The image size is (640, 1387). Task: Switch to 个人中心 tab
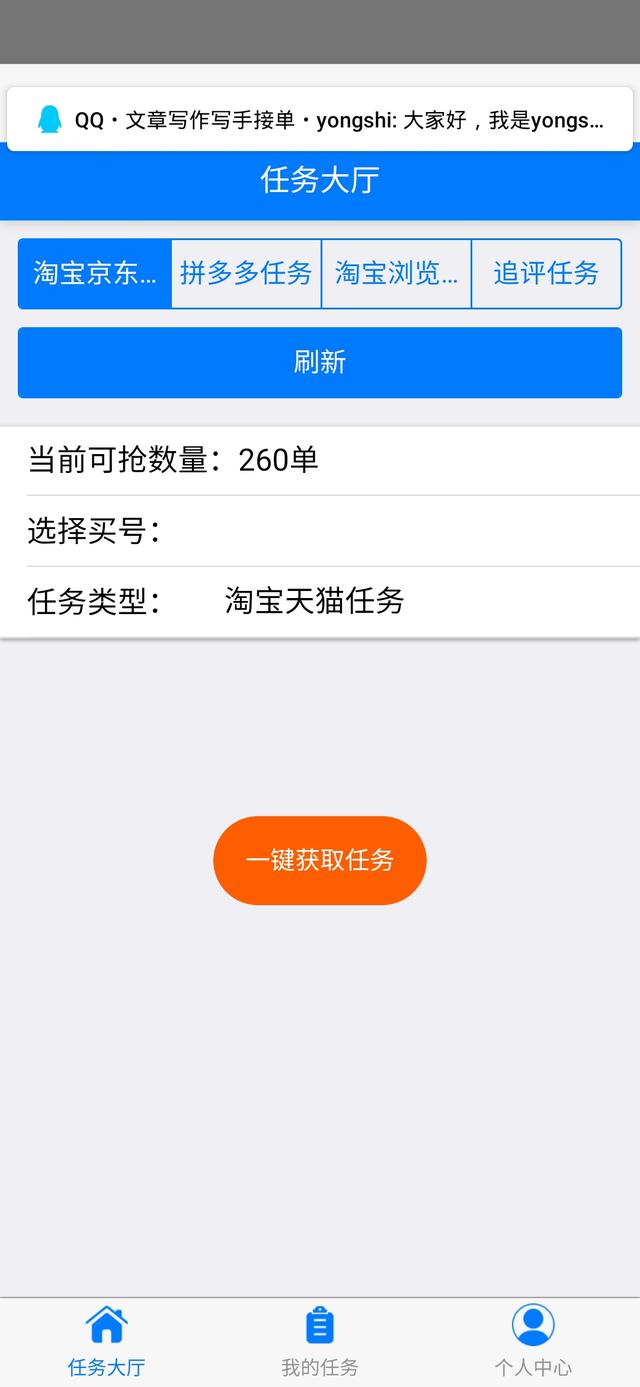point(533,1341)
